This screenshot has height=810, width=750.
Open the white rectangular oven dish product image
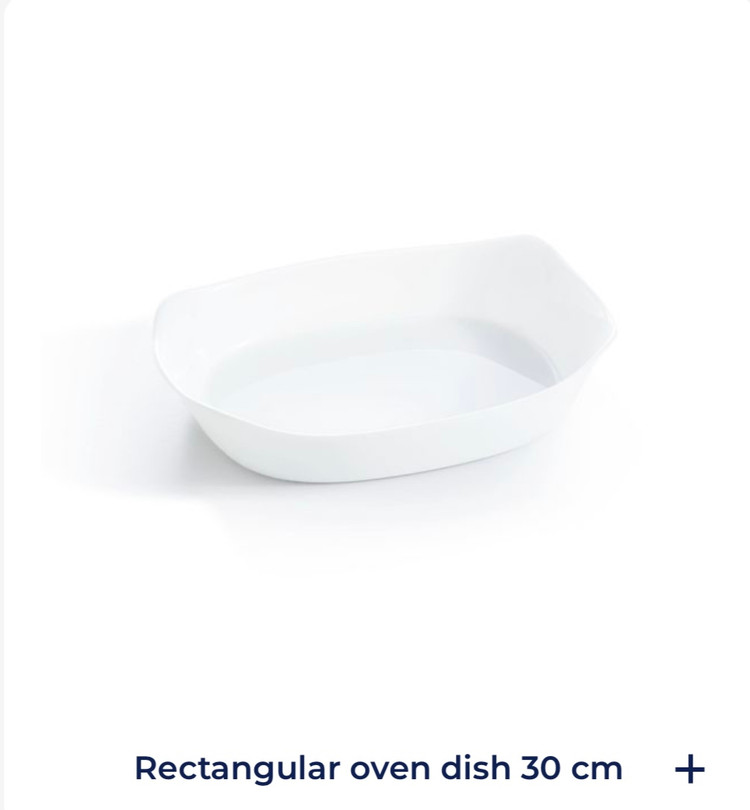(385, 360)
